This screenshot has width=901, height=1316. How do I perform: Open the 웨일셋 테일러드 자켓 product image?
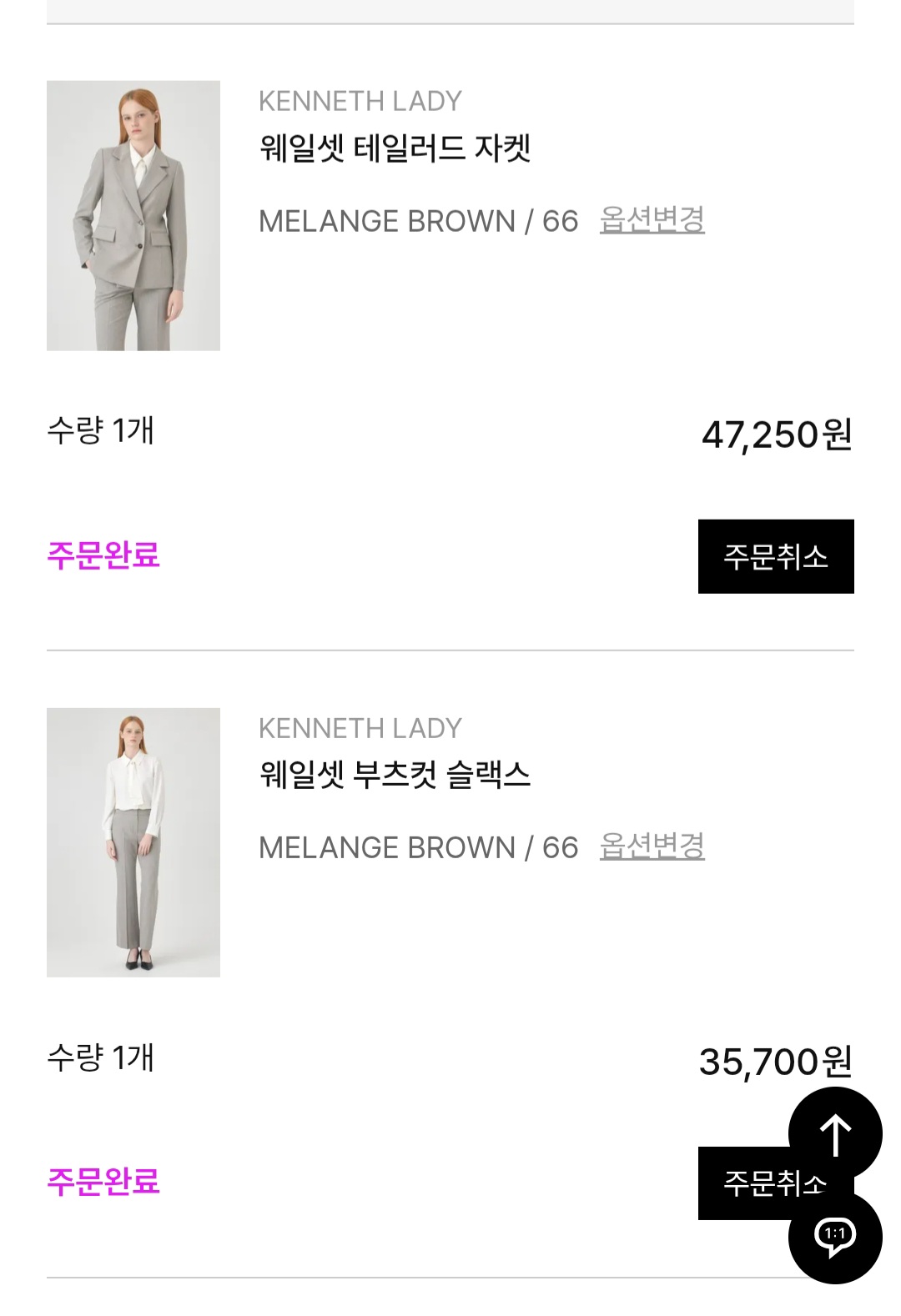point(133,215)
